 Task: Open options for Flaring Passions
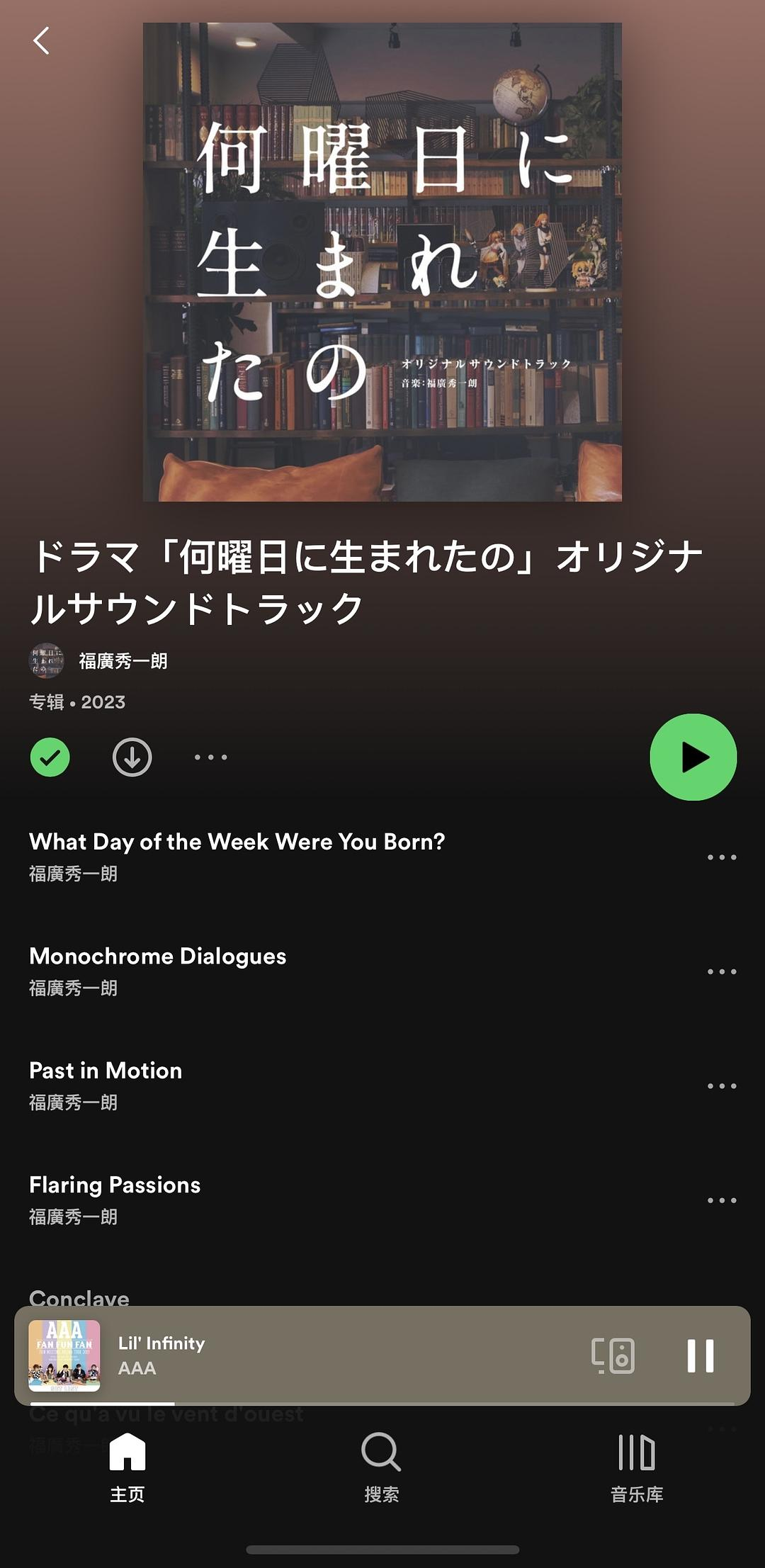[722, 1200]
